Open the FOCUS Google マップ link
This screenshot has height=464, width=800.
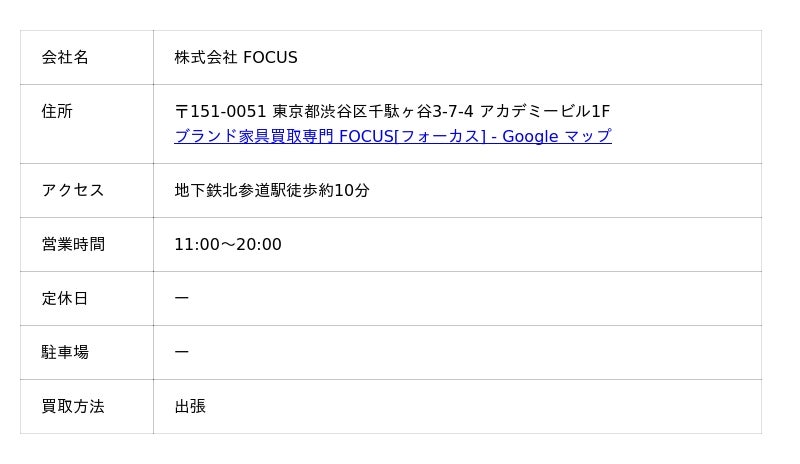[x=392, y=137]
